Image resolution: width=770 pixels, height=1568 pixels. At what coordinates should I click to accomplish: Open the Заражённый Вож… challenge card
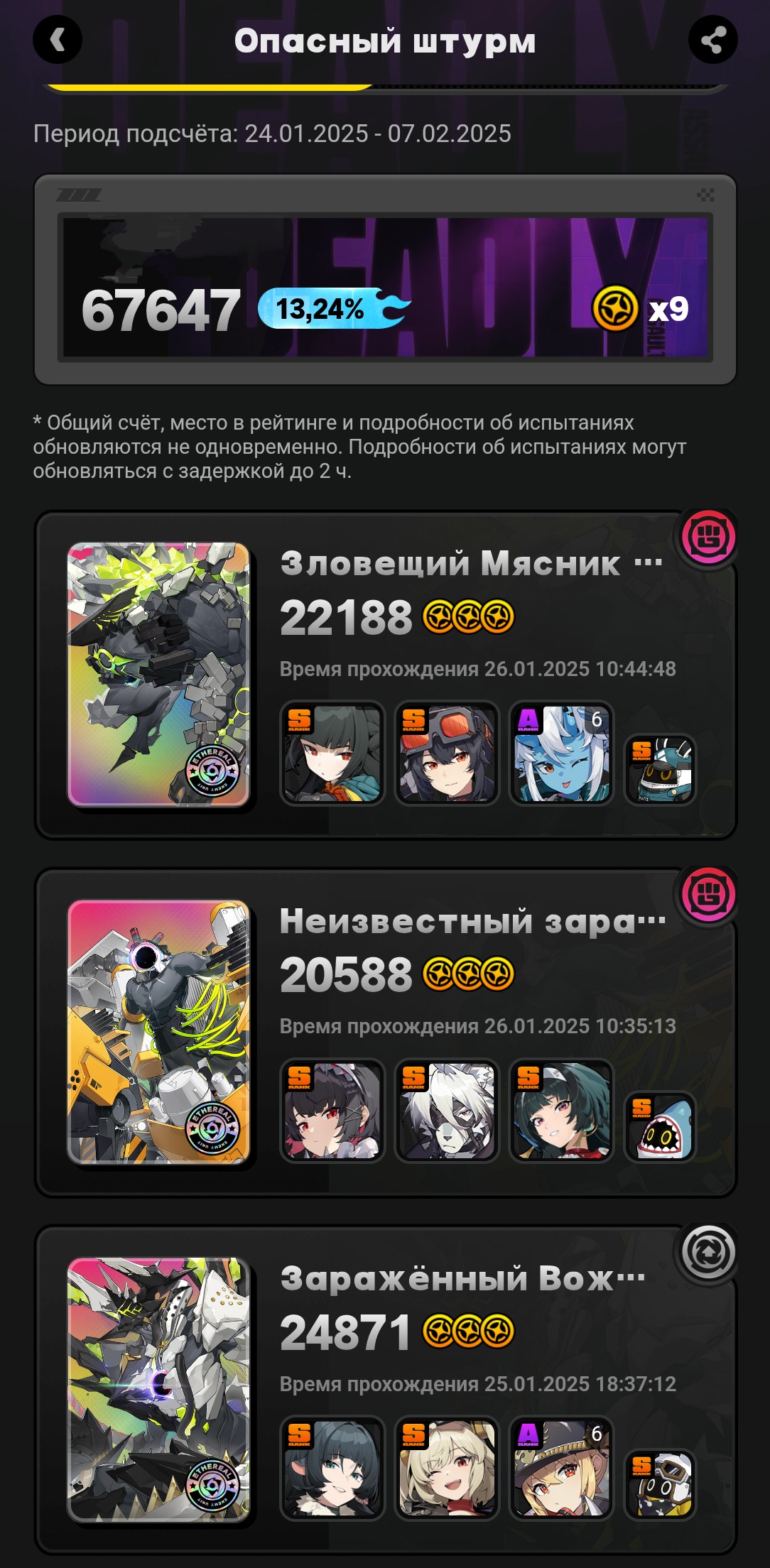(386, 1390)
